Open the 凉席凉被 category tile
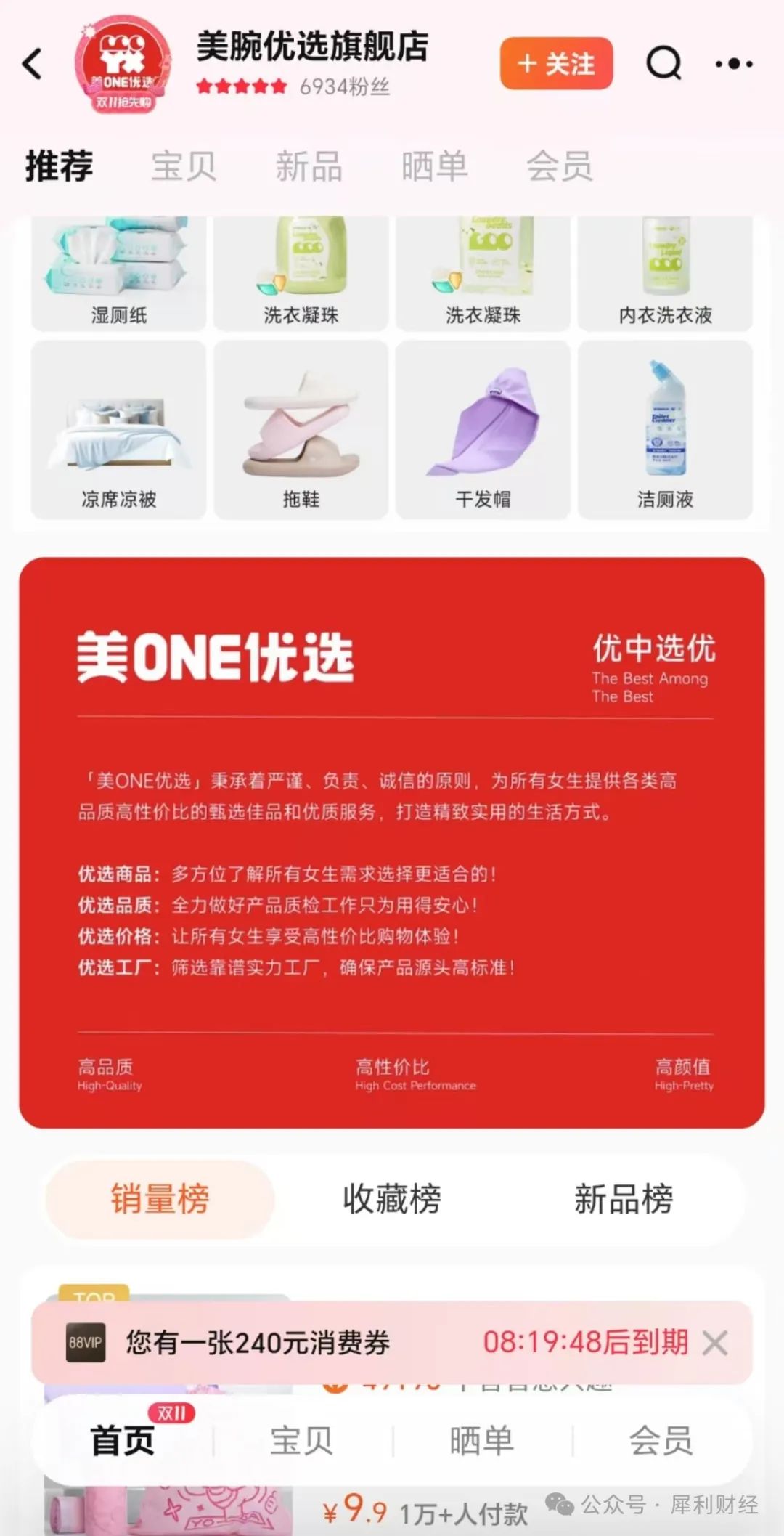This screenshot has height=1536, width=784. click(118, 430)
